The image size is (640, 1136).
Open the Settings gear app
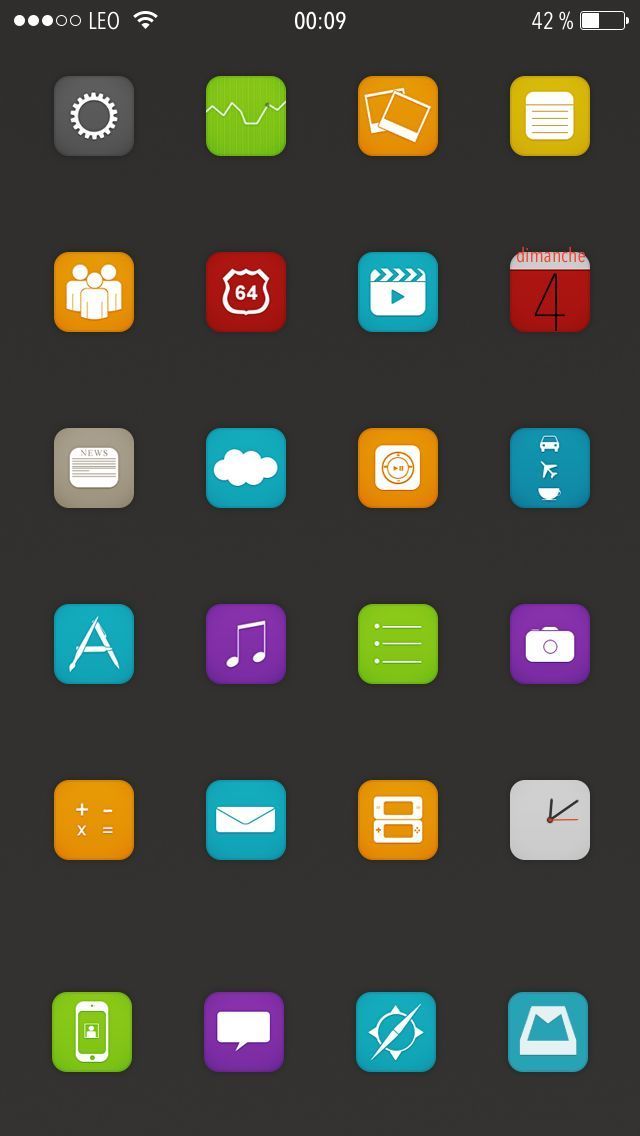coord(94,116)
